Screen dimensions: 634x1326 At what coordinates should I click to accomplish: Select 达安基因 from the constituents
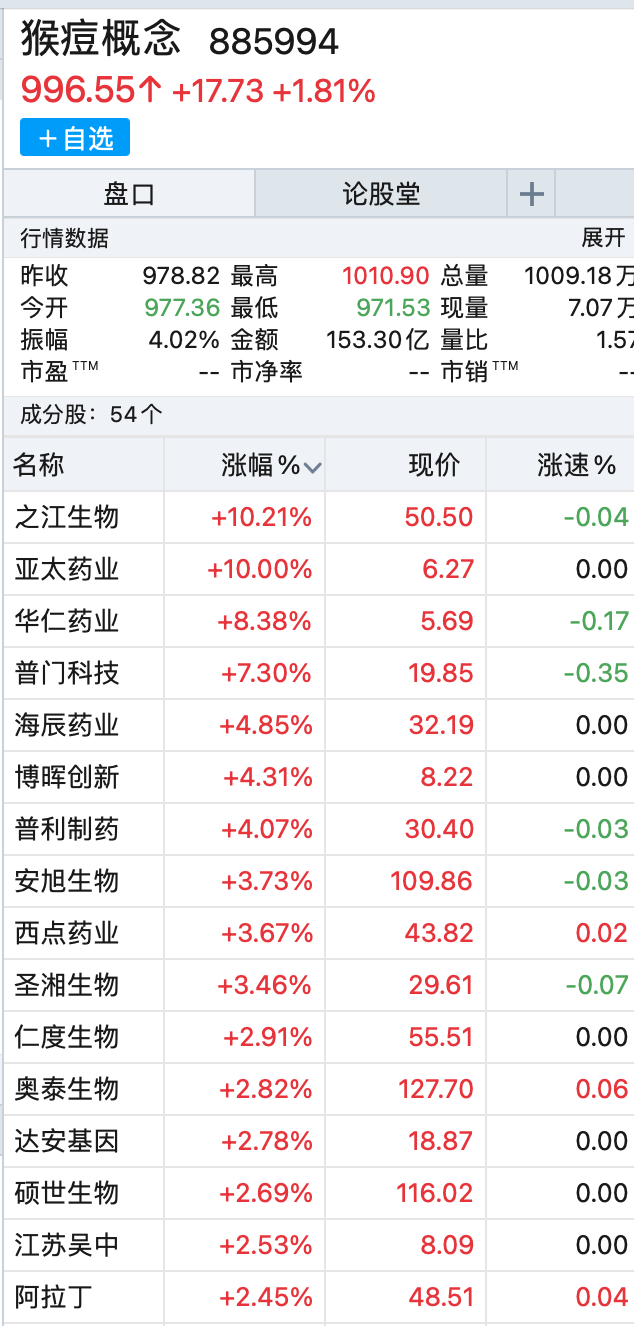[67, 1141]
